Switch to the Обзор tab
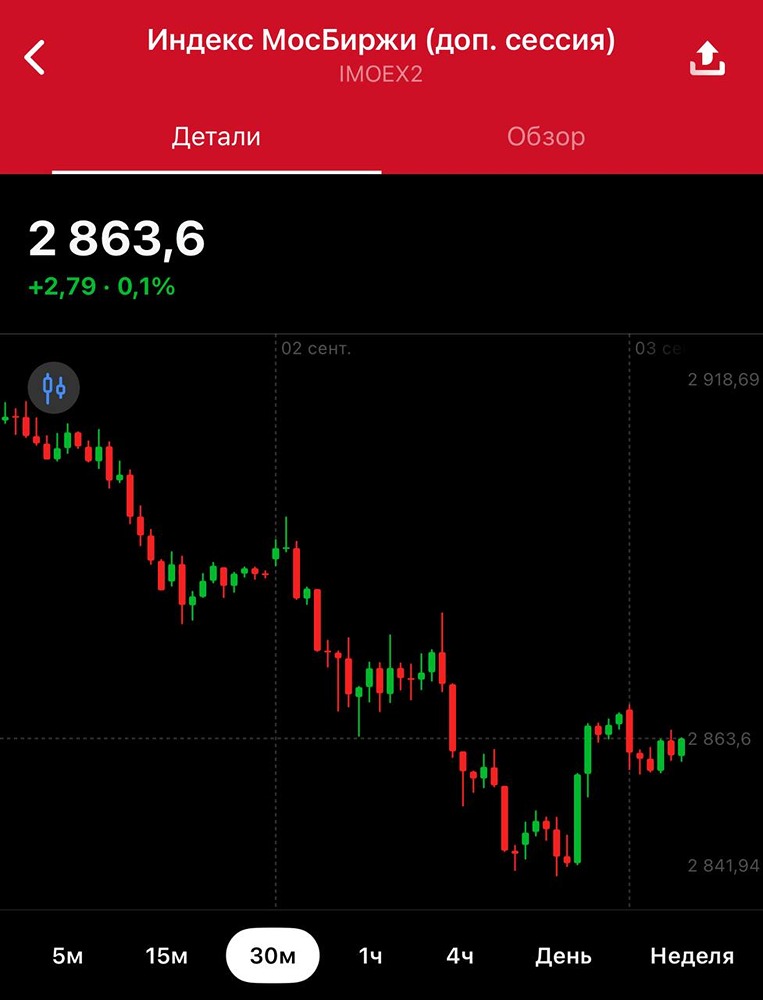Image resolution: width=763 pixels, height=1000 pixels. 545,137
